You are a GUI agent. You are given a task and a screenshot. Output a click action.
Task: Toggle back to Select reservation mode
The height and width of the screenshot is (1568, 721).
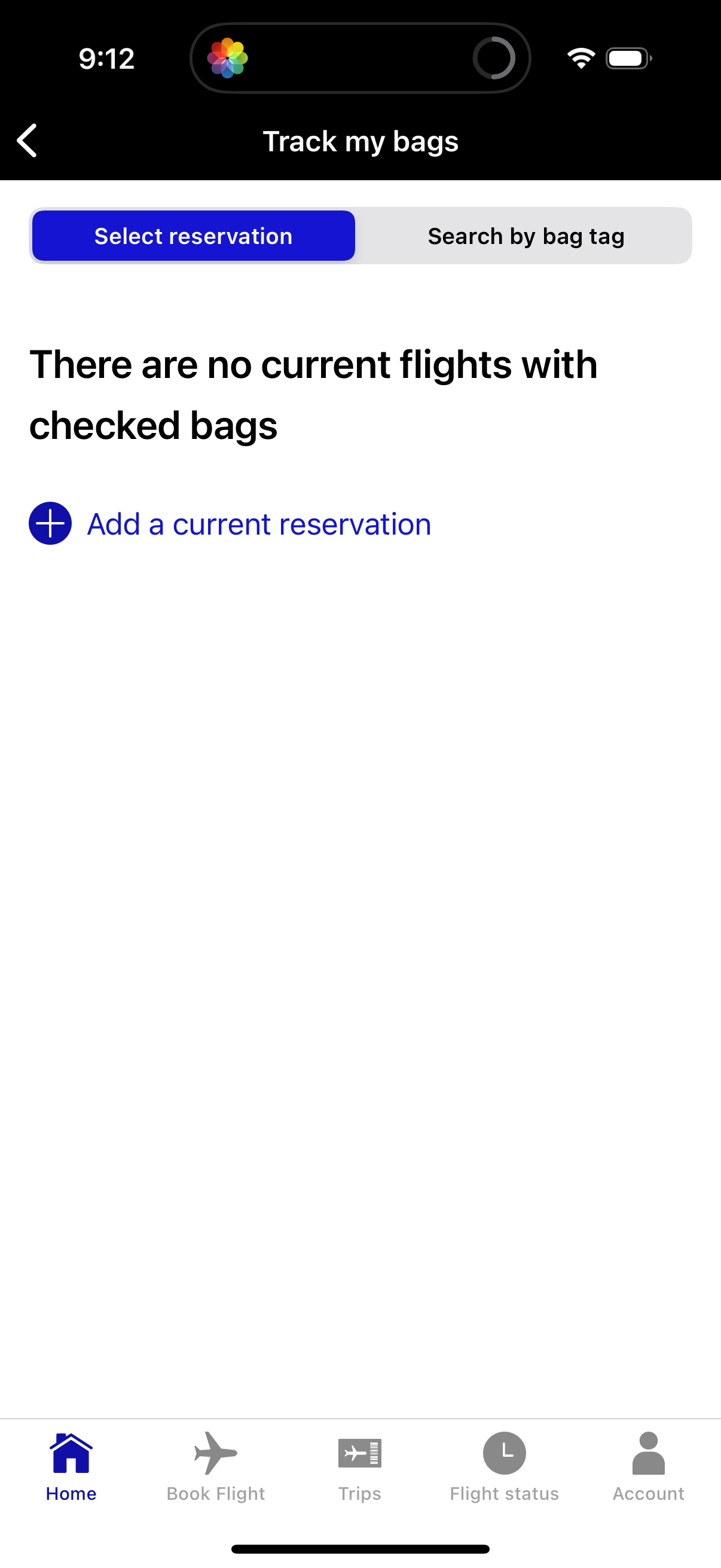point(193,236)
